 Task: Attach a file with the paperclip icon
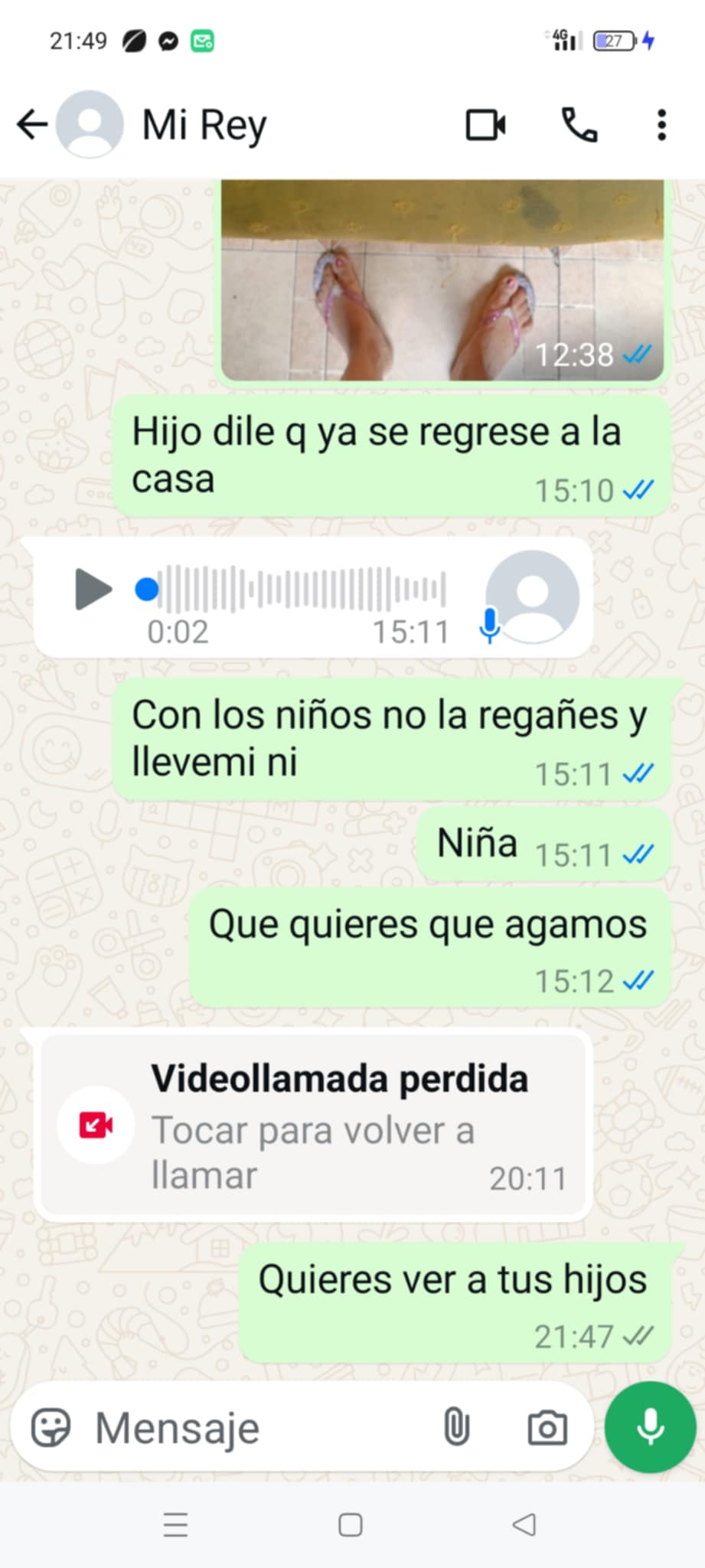pyautogui.click(x=457, y=1426)
